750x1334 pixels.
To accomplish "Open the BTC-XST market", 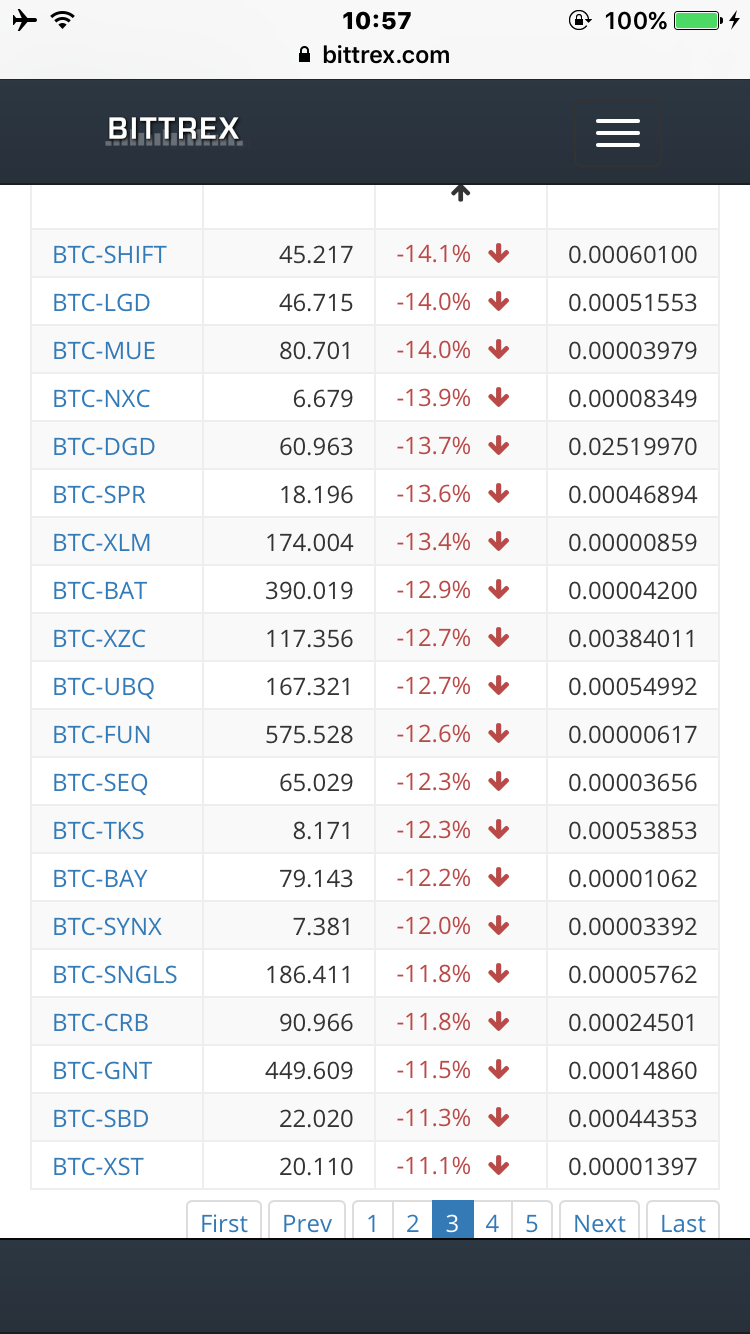I will pos(98,1166).
